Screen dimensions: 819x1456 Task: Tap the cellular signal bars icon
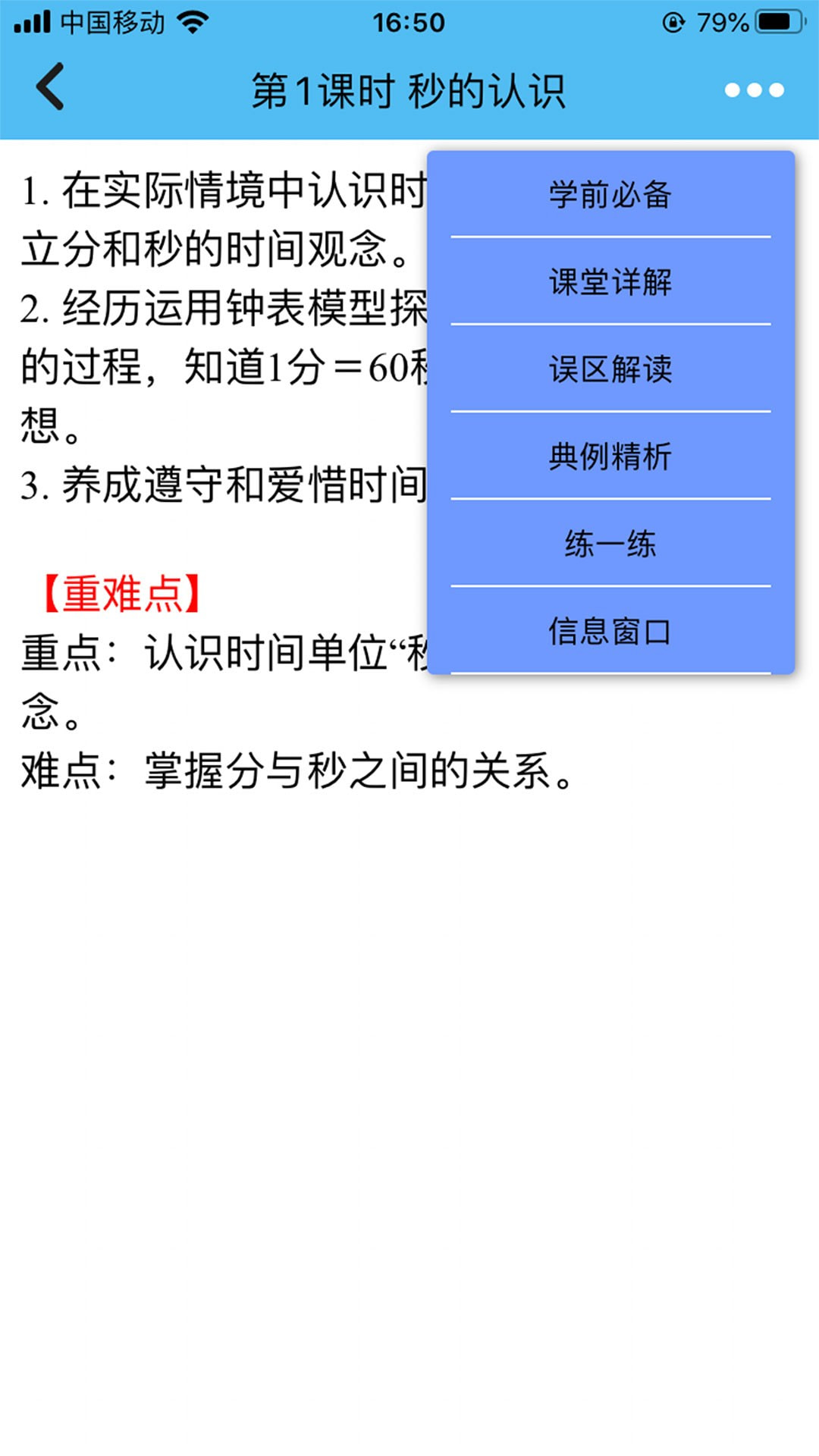[32, 23]
